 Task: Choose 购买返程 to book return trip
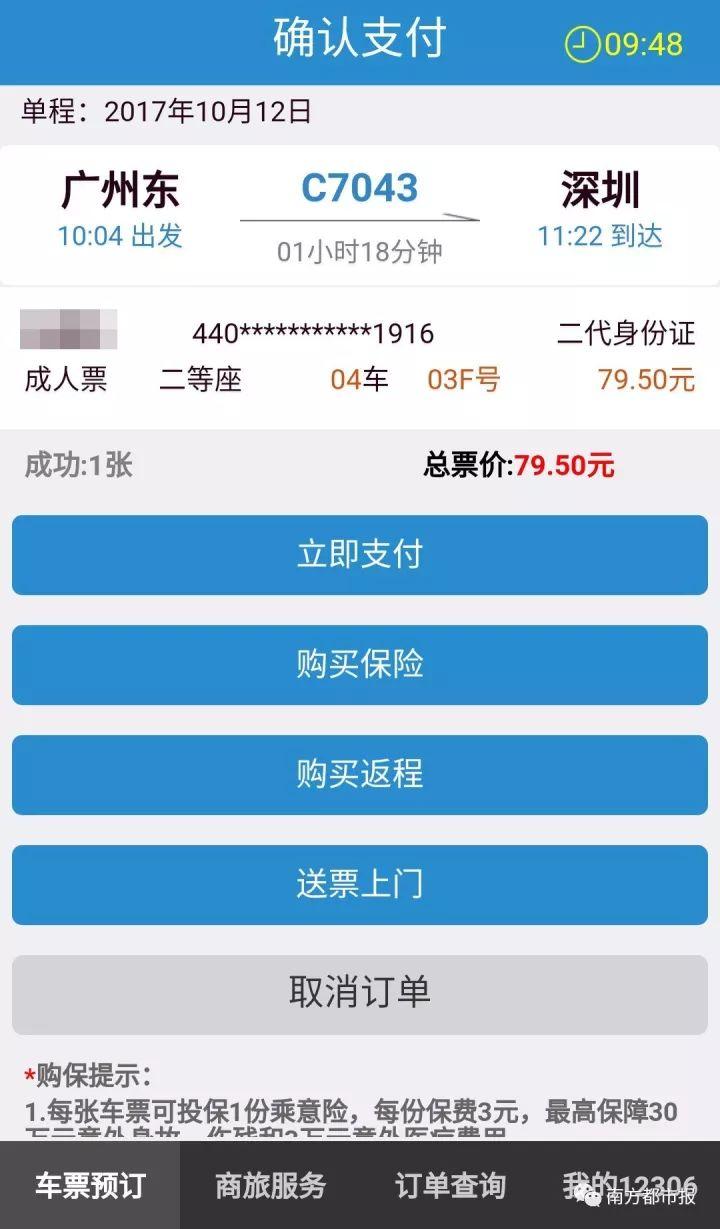[x=360, y=774]
